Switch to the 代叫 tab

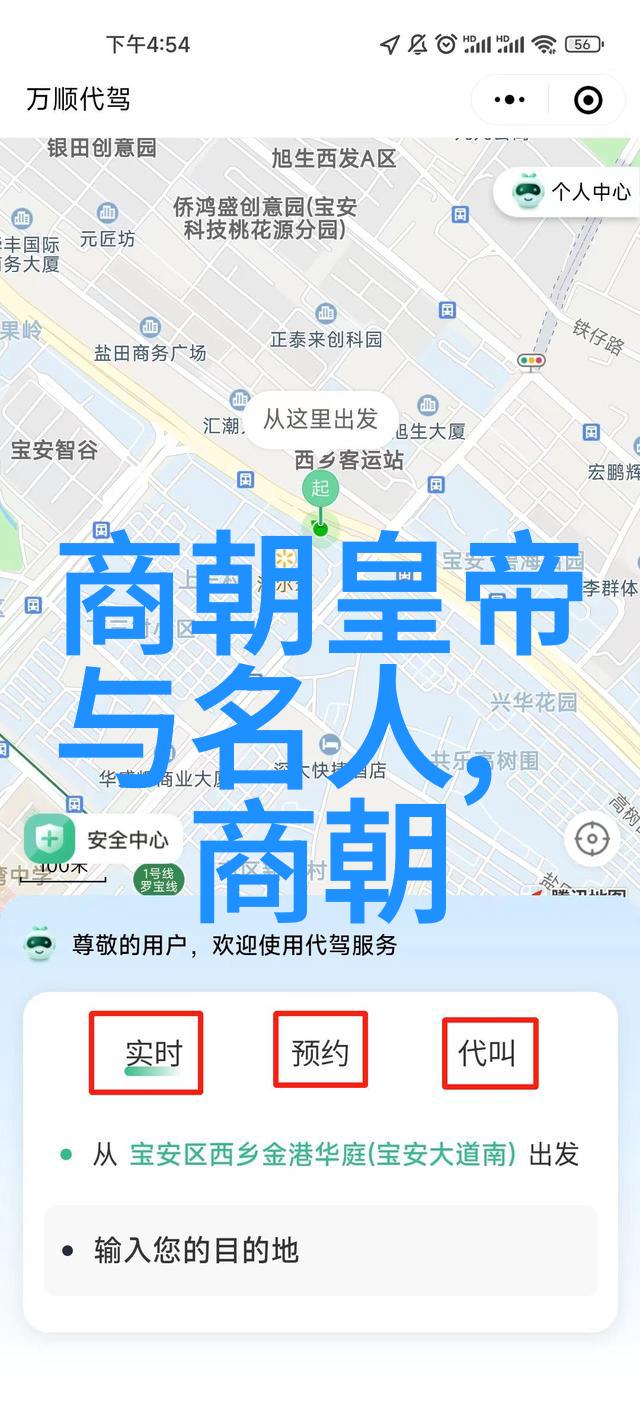coord(488,1052)
